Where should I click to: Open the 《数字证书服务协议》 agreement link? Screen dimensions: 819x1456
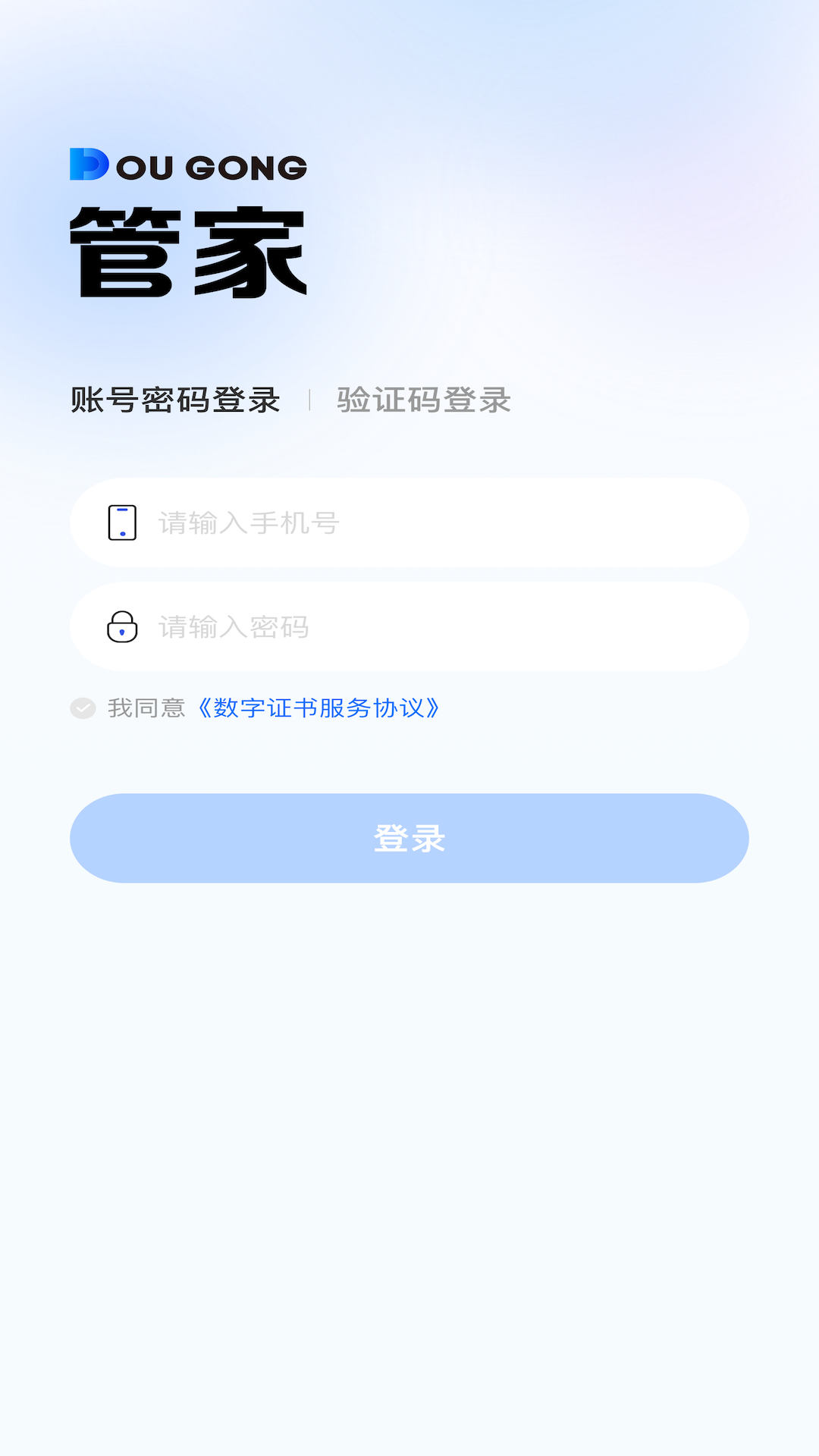click(x=319, y=708)
